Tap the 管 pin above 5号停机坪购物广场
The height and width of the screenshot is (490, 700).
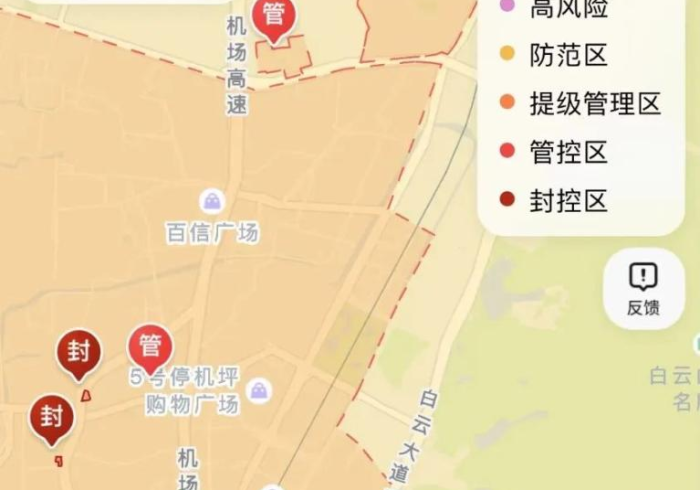(150, 347)
